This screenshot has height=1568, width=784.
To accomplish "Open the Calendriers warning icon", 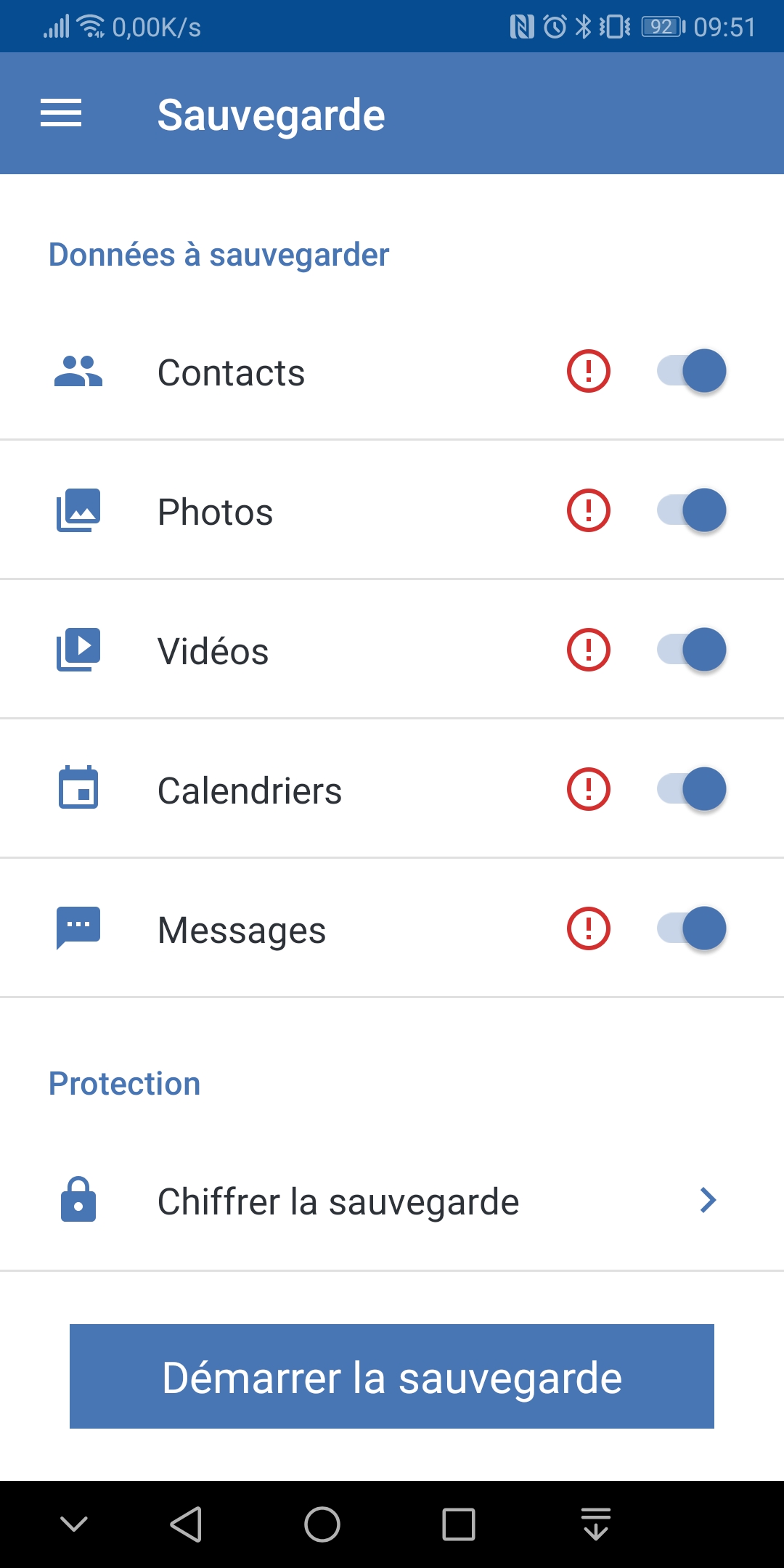I will point(589,789).
